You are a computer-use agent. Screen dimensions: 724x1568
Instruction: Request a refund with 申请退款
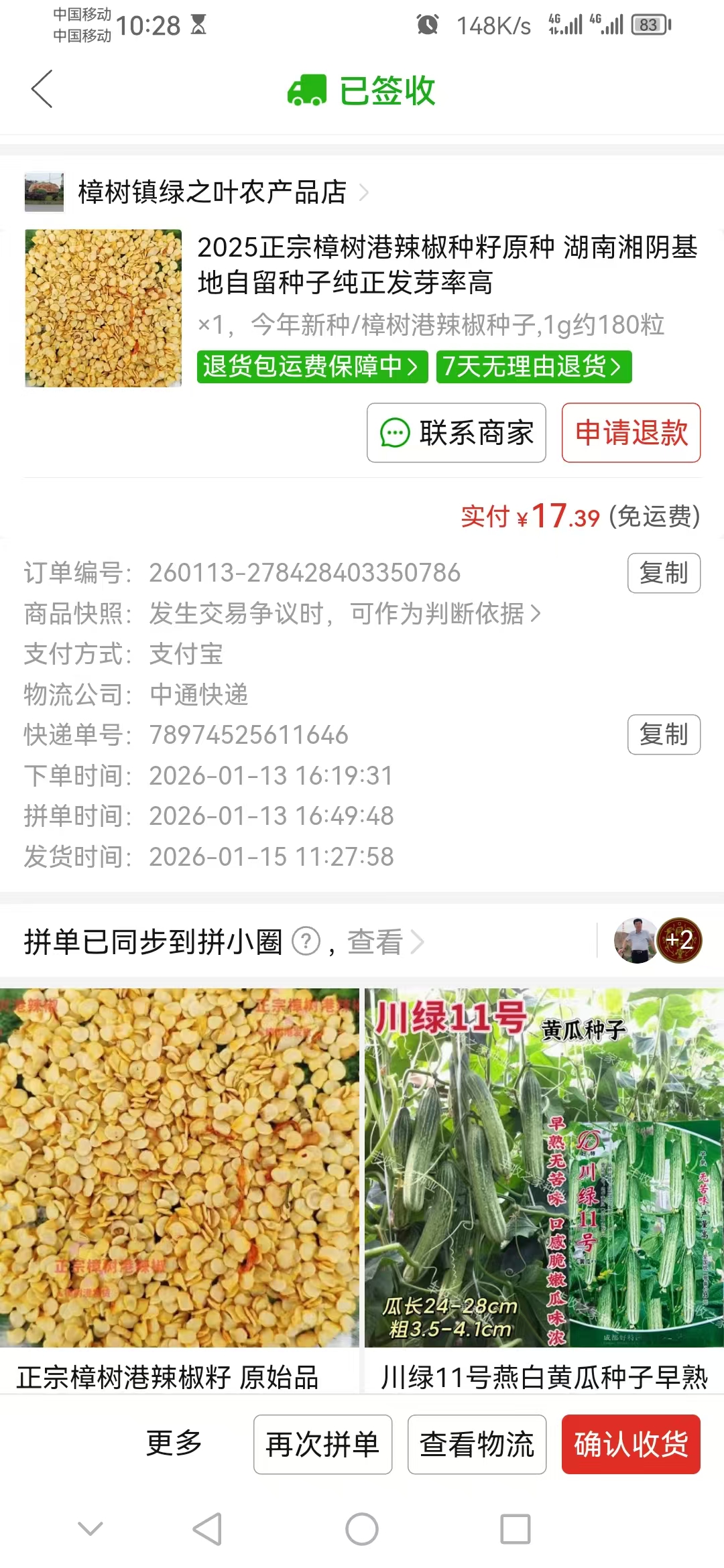tap(631, 433)
